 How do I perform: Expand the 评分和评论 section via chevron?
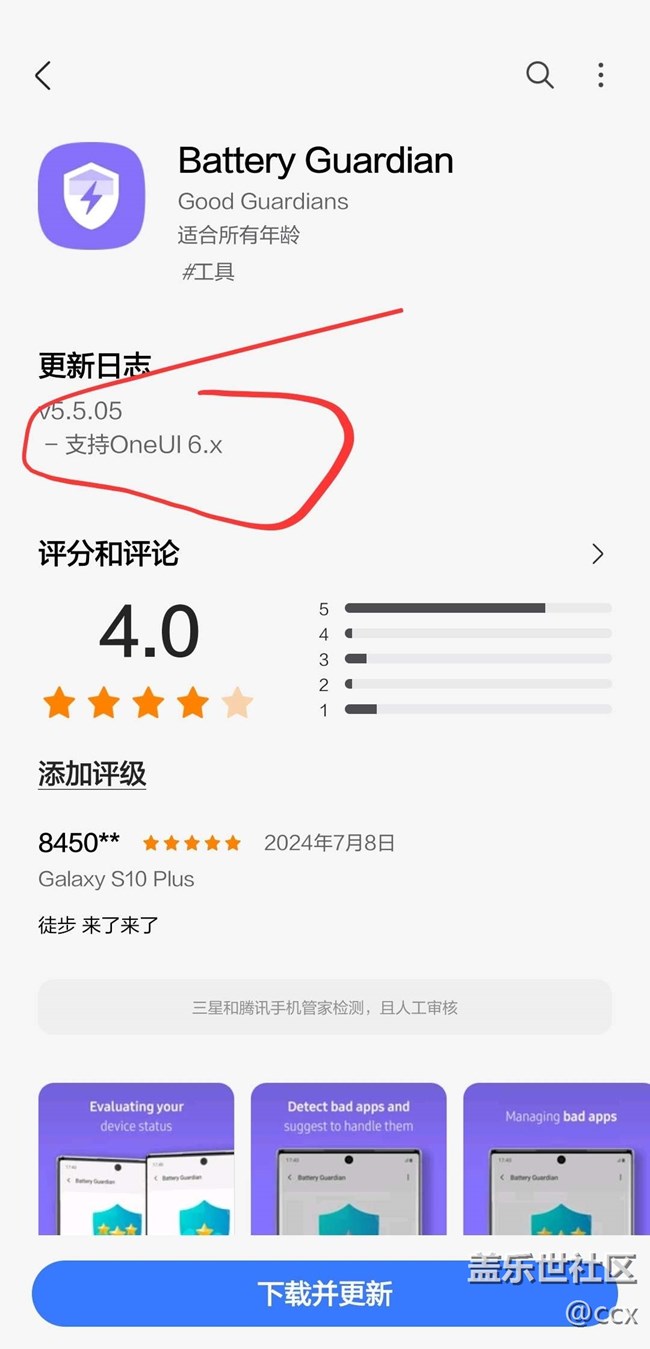click(x=597, y=554)
